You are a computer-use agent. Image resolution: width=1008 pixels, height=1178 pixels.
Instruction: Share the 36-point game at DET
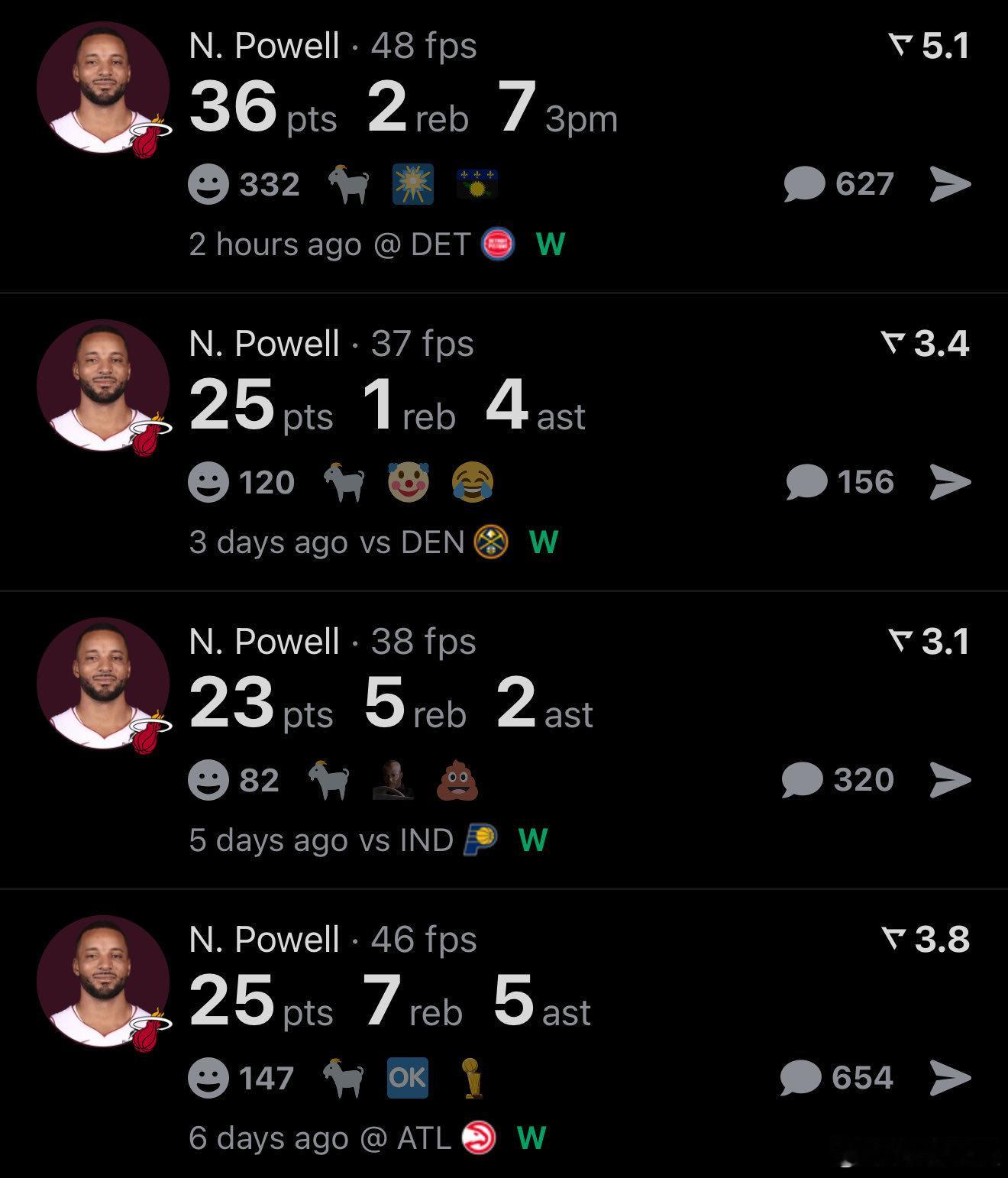[x=951, y=185]
